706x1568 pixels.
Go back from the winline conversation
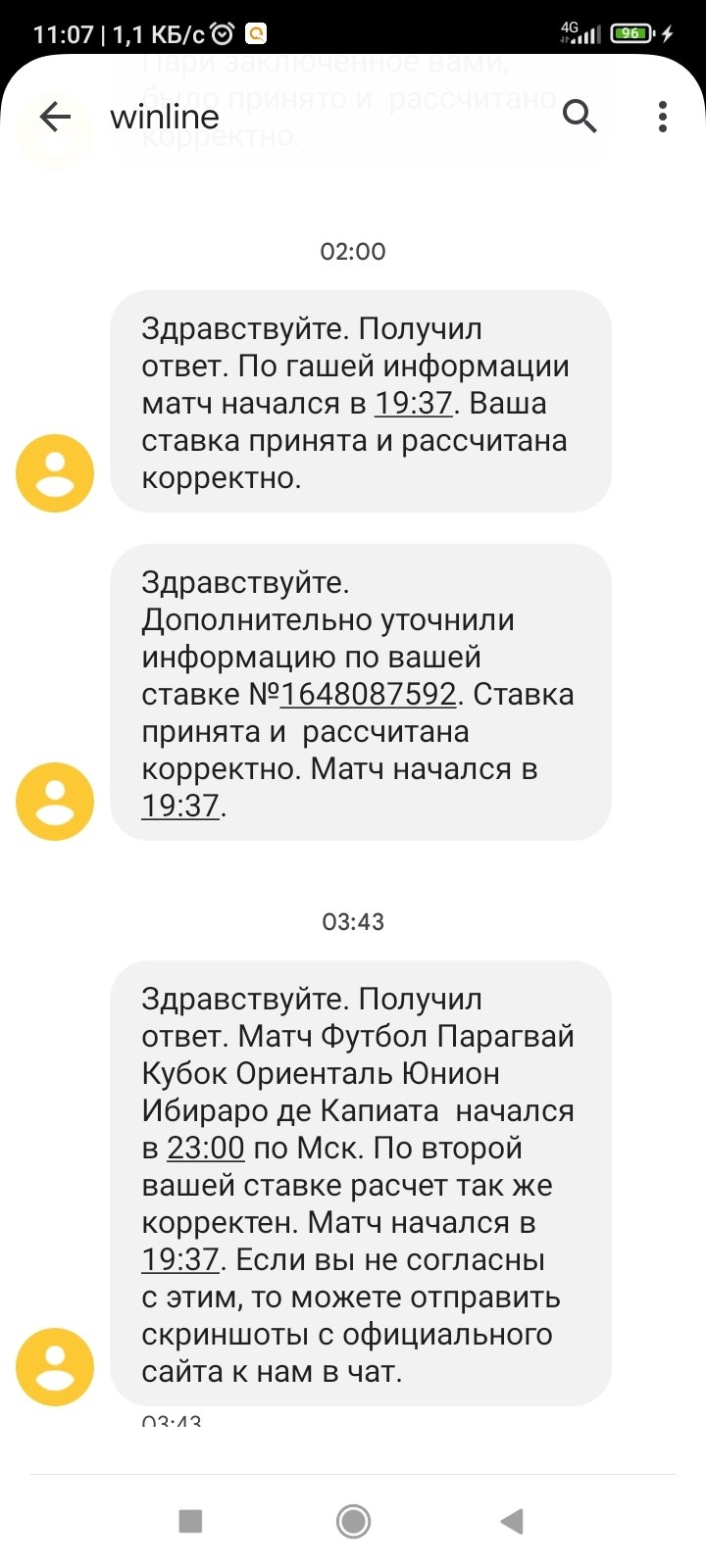pos(55,118)
